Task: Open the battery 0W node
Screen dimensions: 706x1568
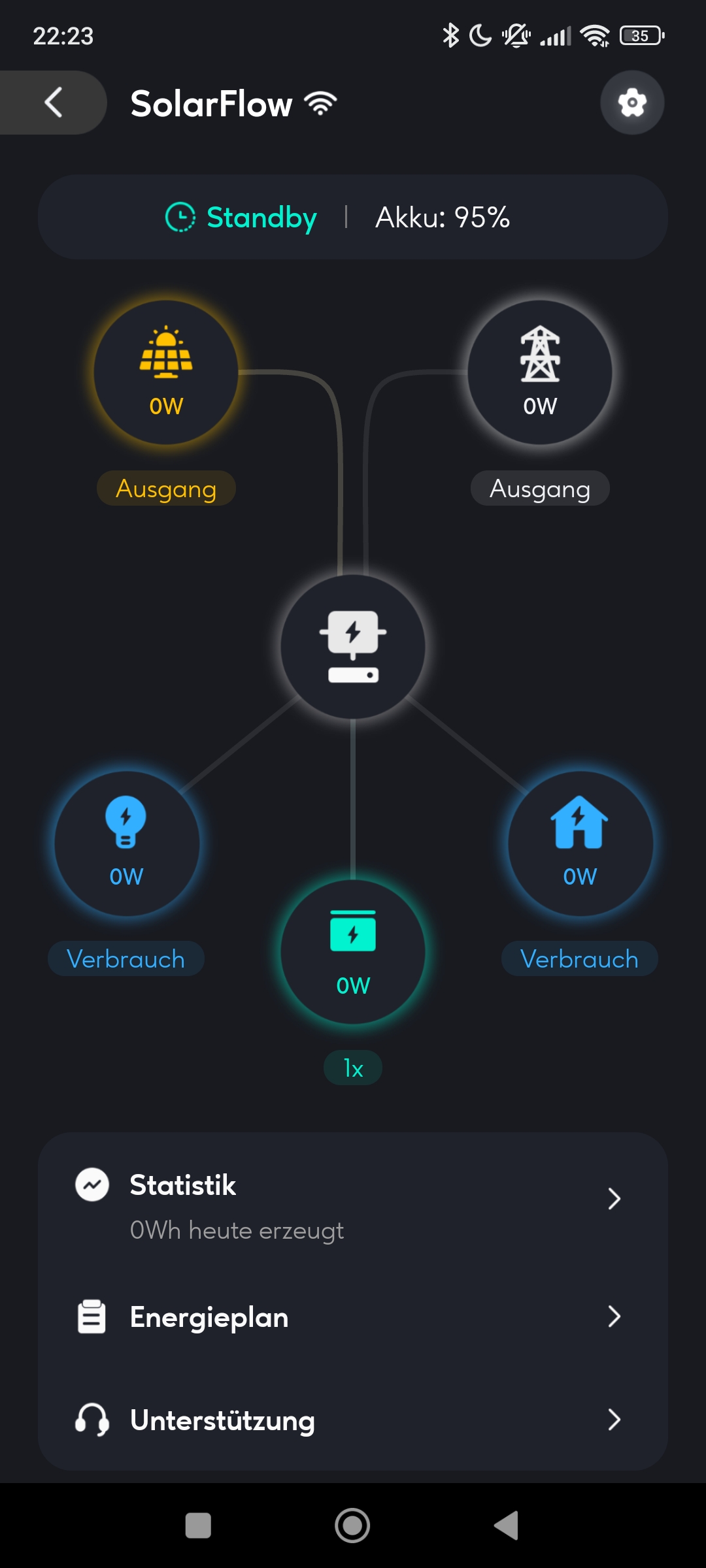Action: tap(353, 952)
